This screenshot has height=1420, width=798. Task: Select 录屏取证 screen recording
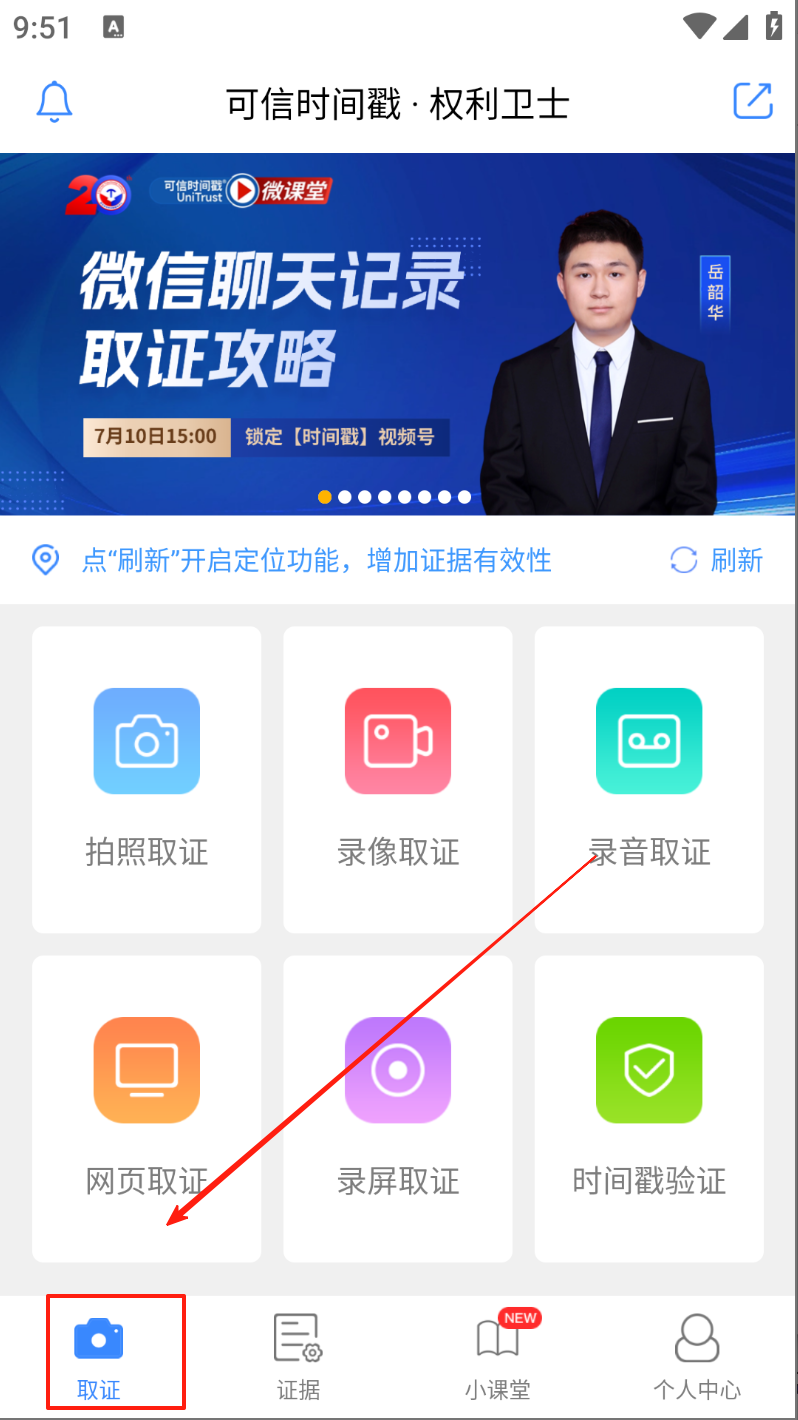point(398,1108)
